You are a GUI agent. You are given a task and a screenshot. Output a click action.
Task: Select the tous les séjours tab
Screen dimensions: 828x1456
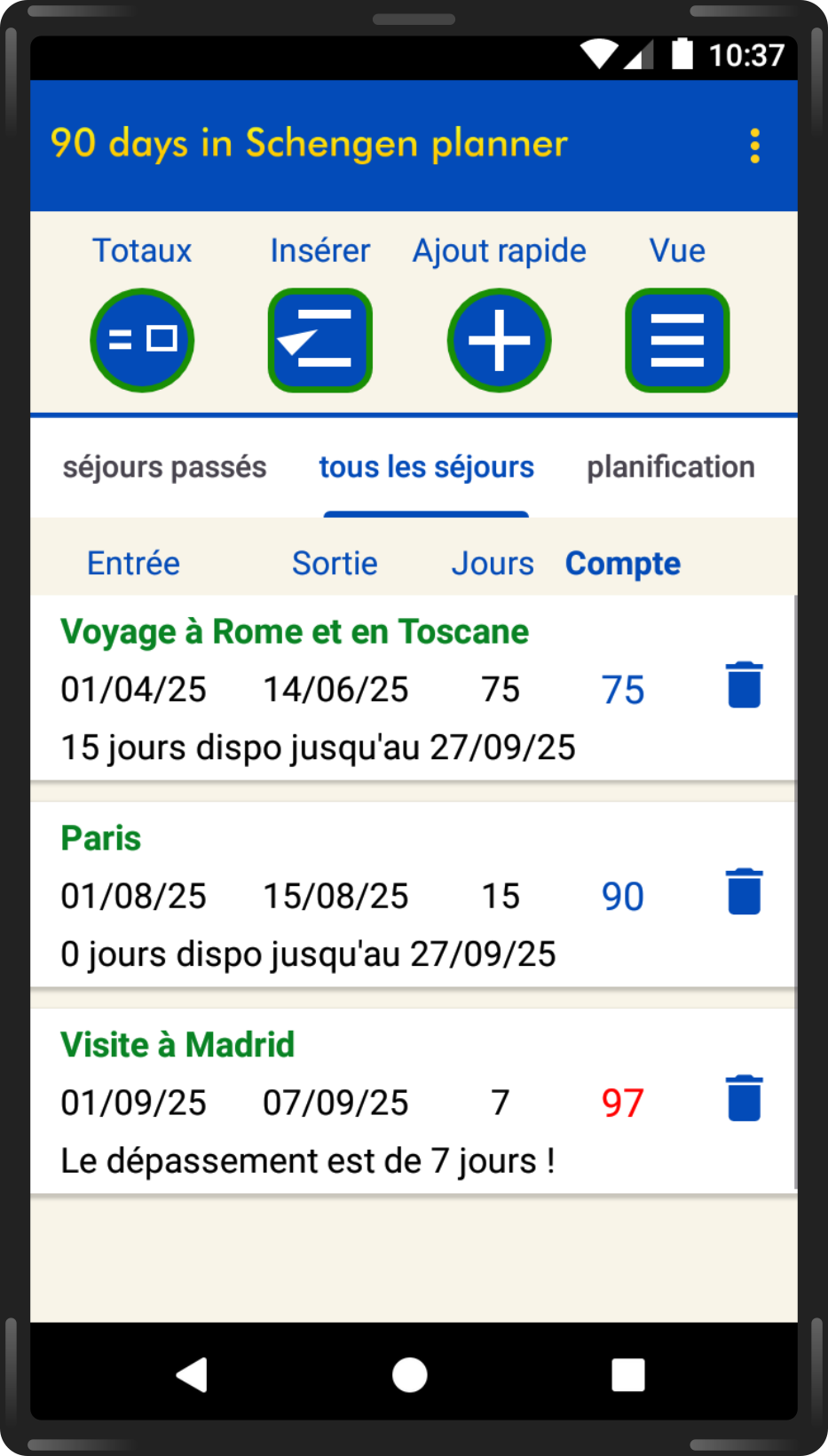point(426,468)
